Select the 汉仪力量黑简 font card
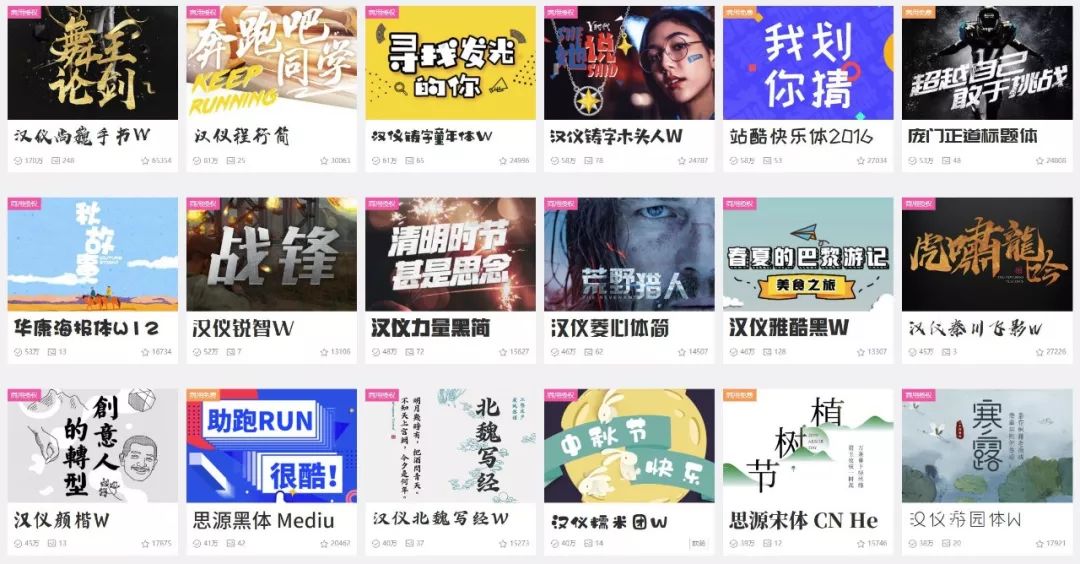1080x564 pixels. pyautogui.click(x=450, y=255)
